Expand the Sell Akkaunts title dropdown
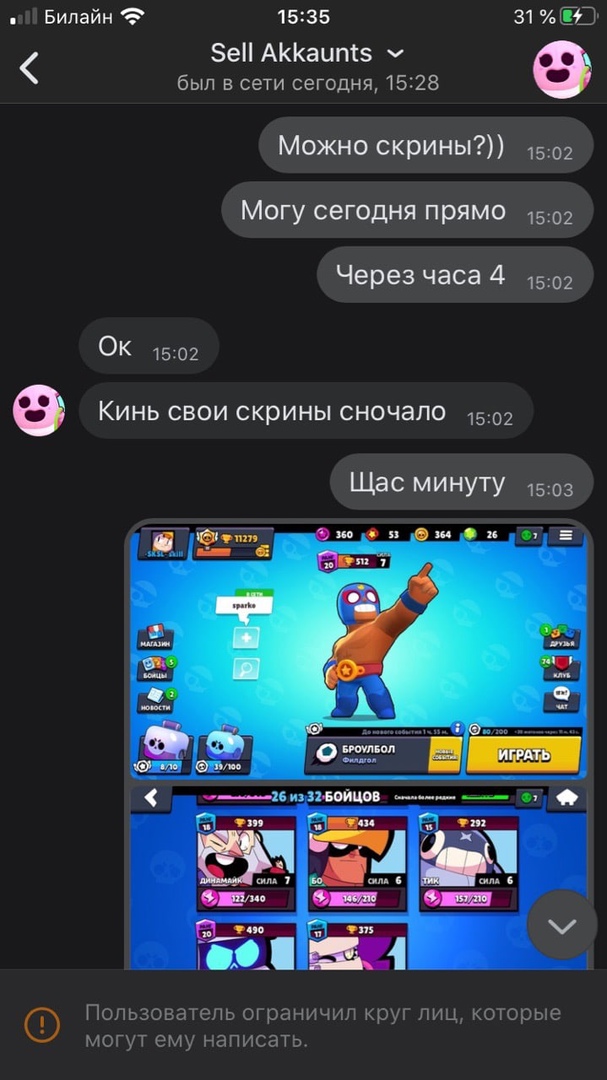This screenshot has height=1080, width=607. [x=396, y=53]
